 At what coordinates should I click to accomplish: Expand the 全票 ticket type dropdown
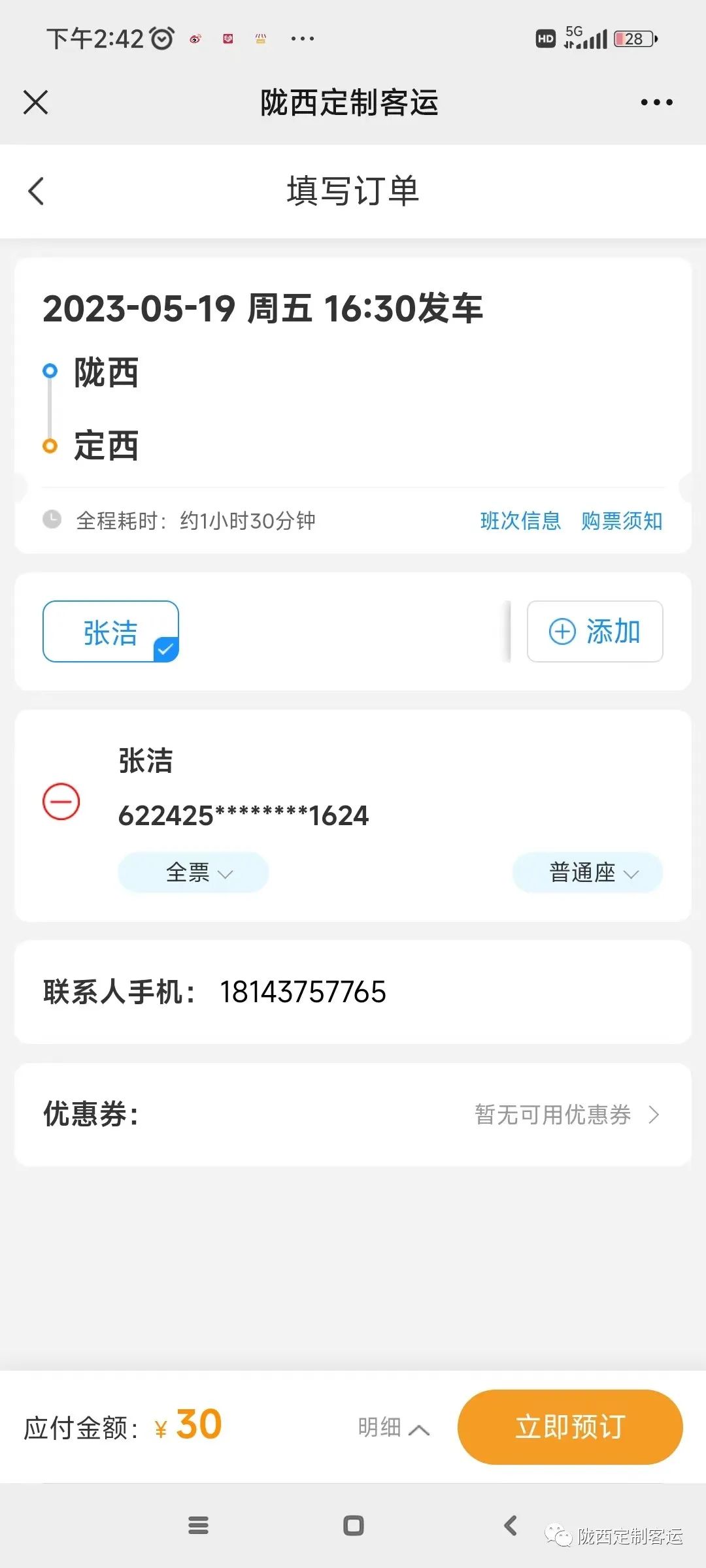[193, 872]
